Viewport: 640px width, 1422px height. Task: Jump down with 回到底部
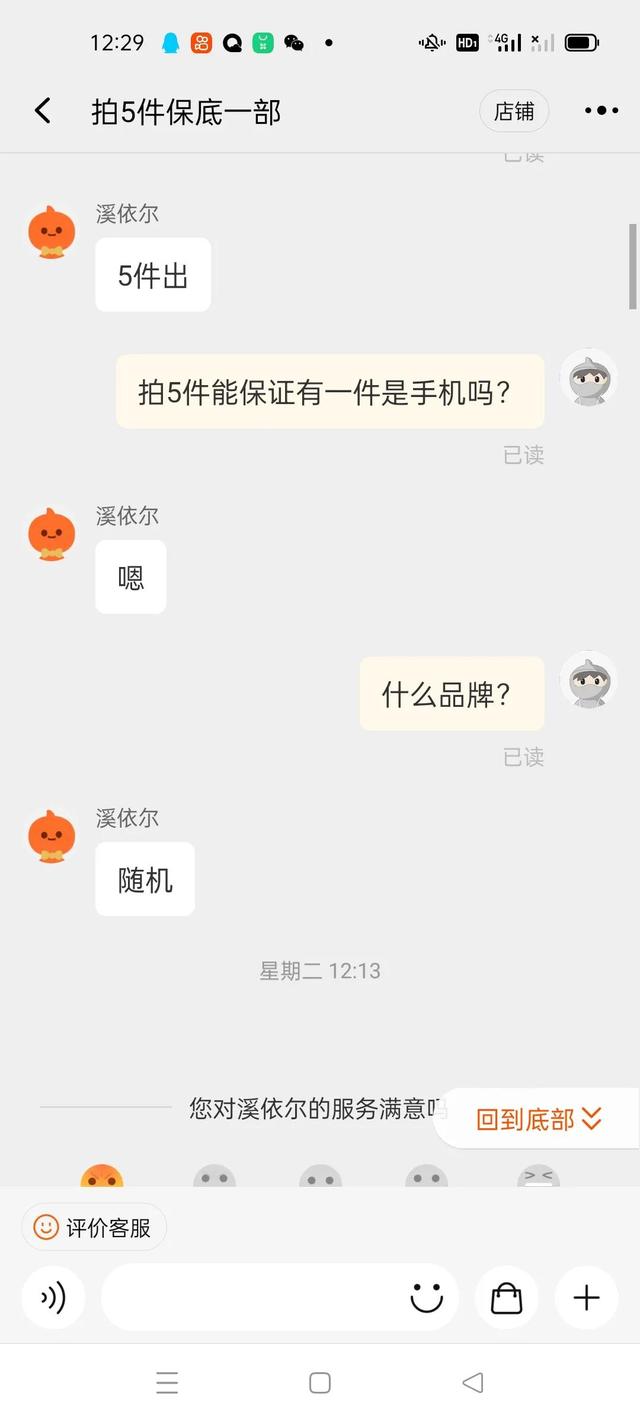click(538, 1119)
